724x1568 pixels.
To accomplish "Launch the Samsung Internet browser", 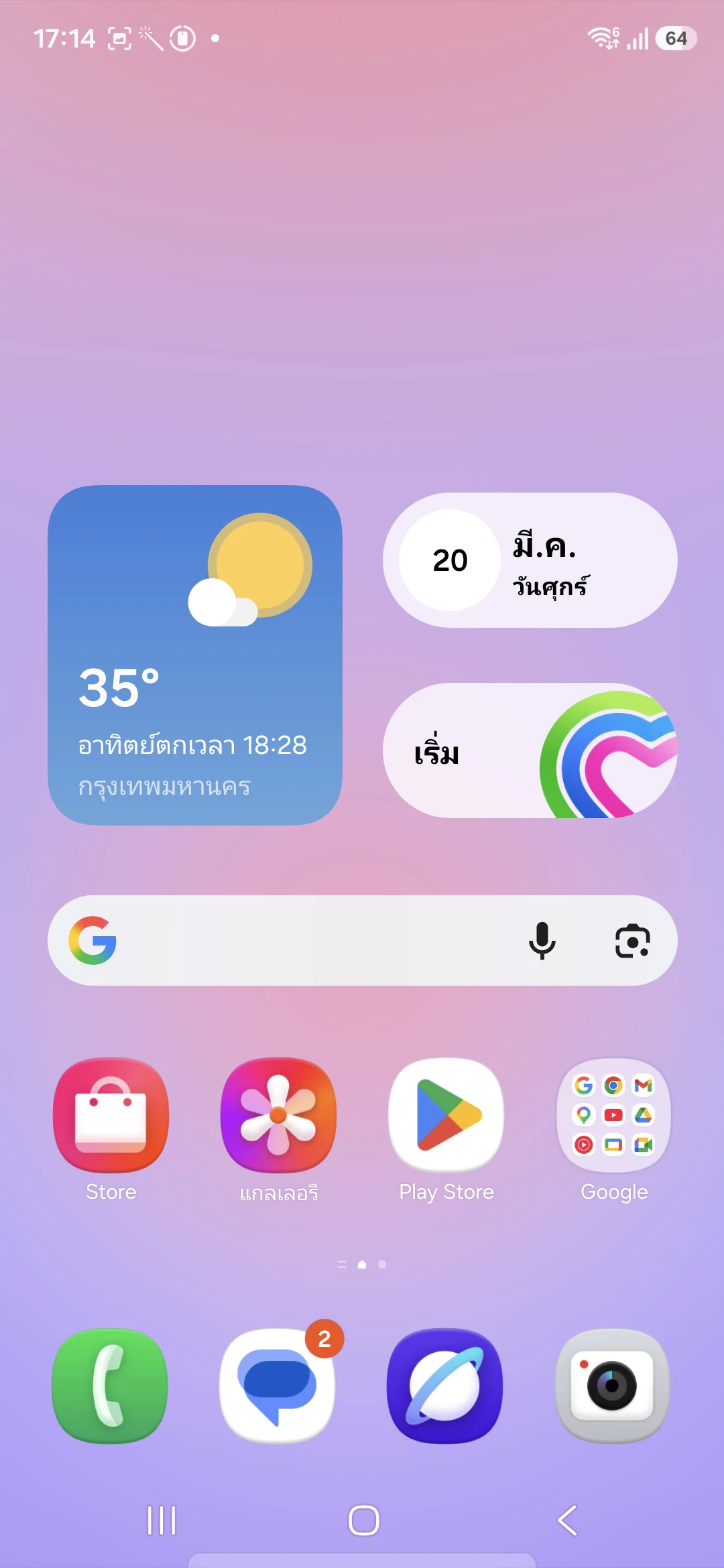I will point(445,1385).
